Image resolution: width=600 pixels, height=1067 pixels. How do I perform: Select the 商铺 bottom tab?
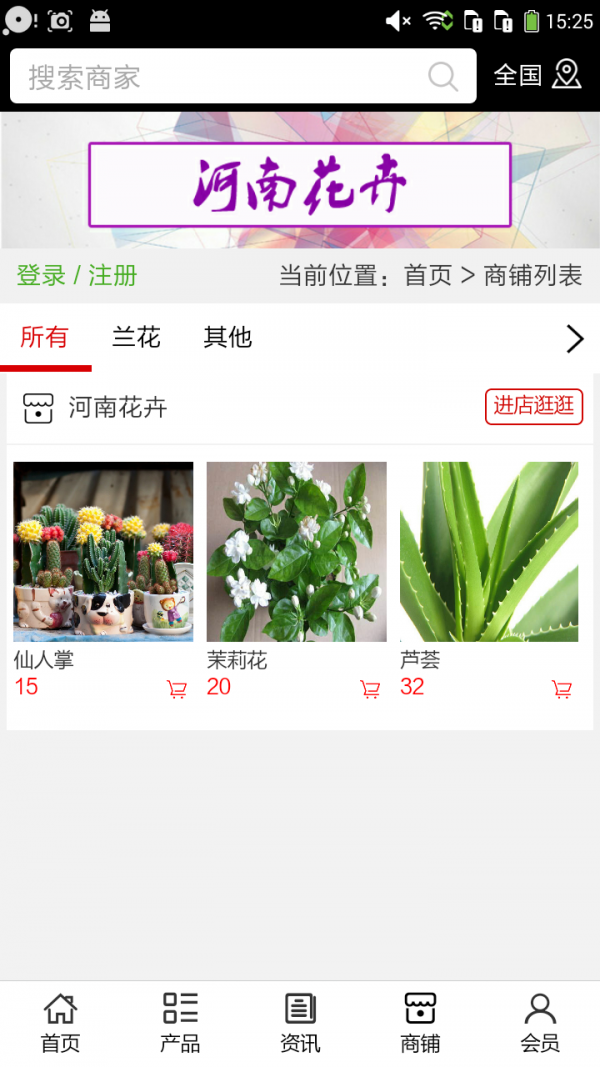point(420,1023)
